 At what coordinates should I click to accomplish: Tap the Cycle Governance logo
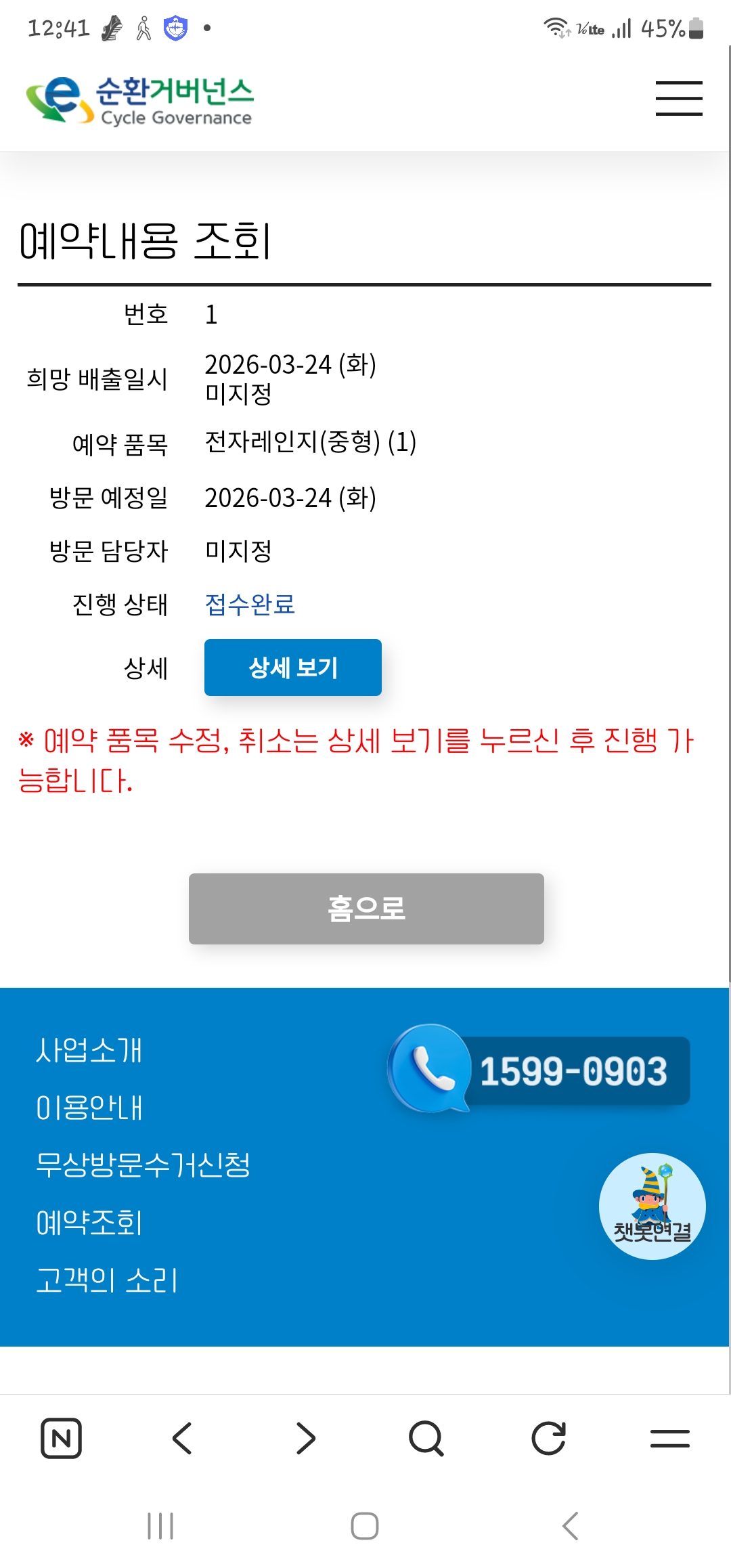coord(139,100)
